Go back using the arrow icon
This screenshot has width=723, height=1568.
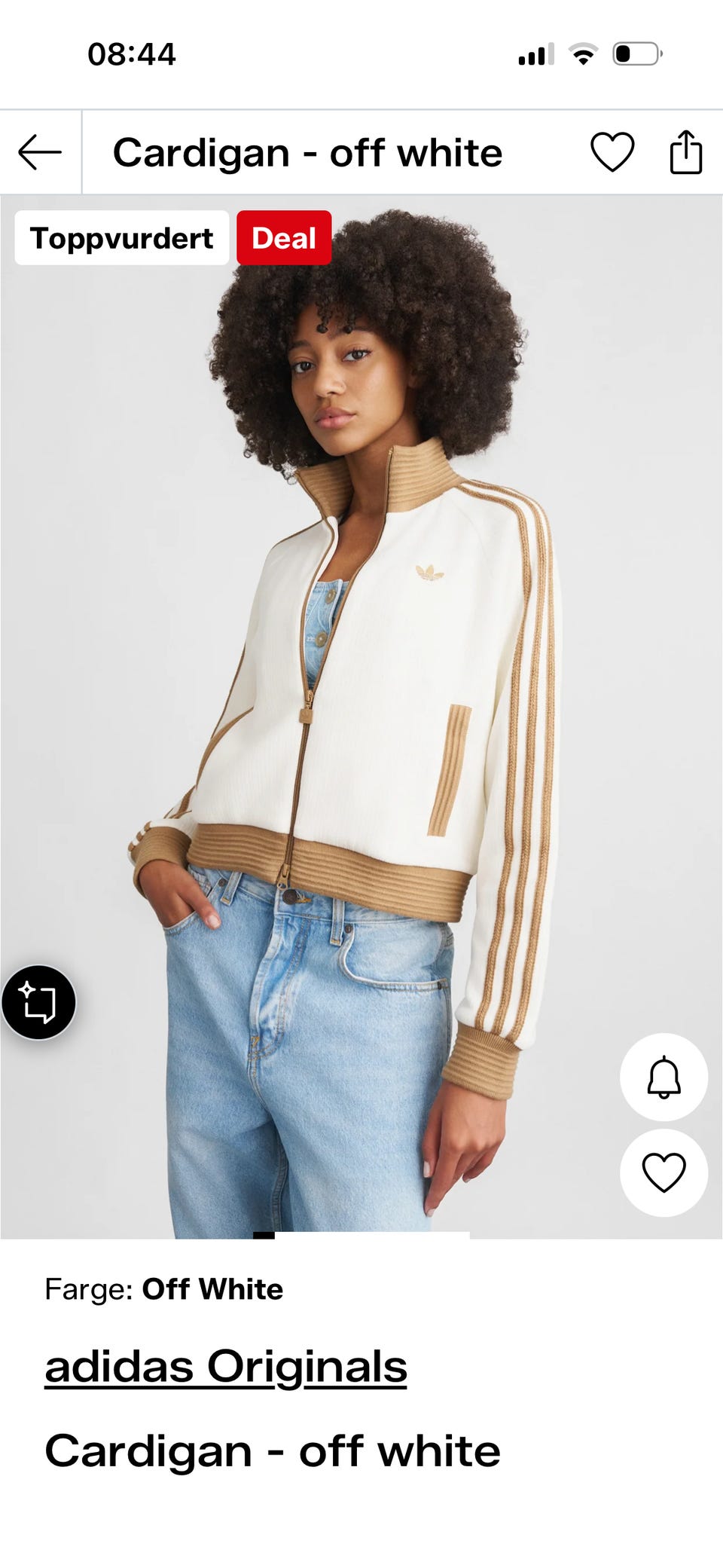tap(40, 153)
